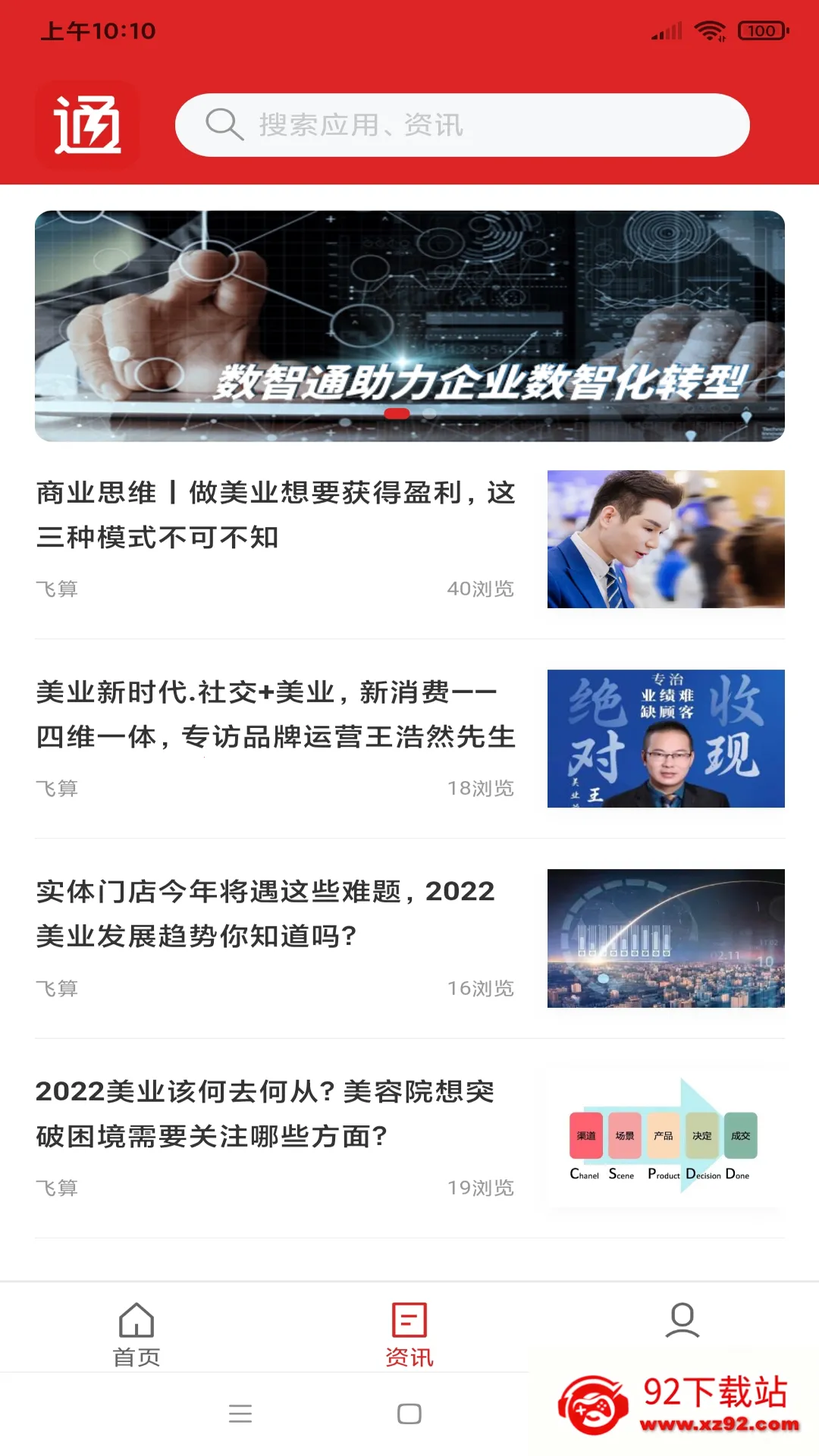The image size is (819, 1456).
Task: Open the article on 商业思维 and salon profit models
Action: [x=409, y=539]
